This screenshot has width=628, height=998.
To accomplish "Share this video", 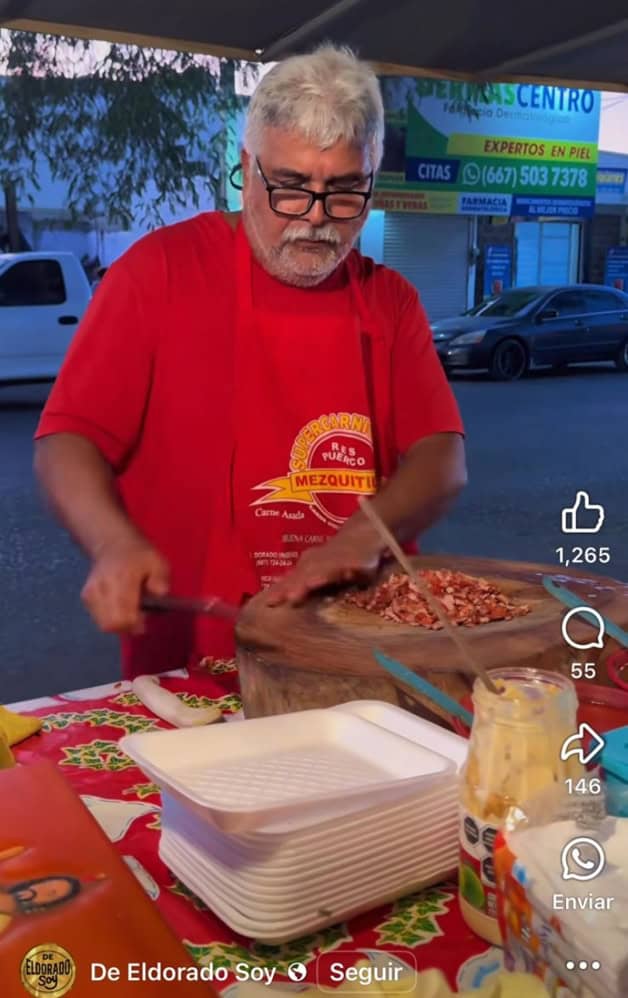I will [582, 744].
